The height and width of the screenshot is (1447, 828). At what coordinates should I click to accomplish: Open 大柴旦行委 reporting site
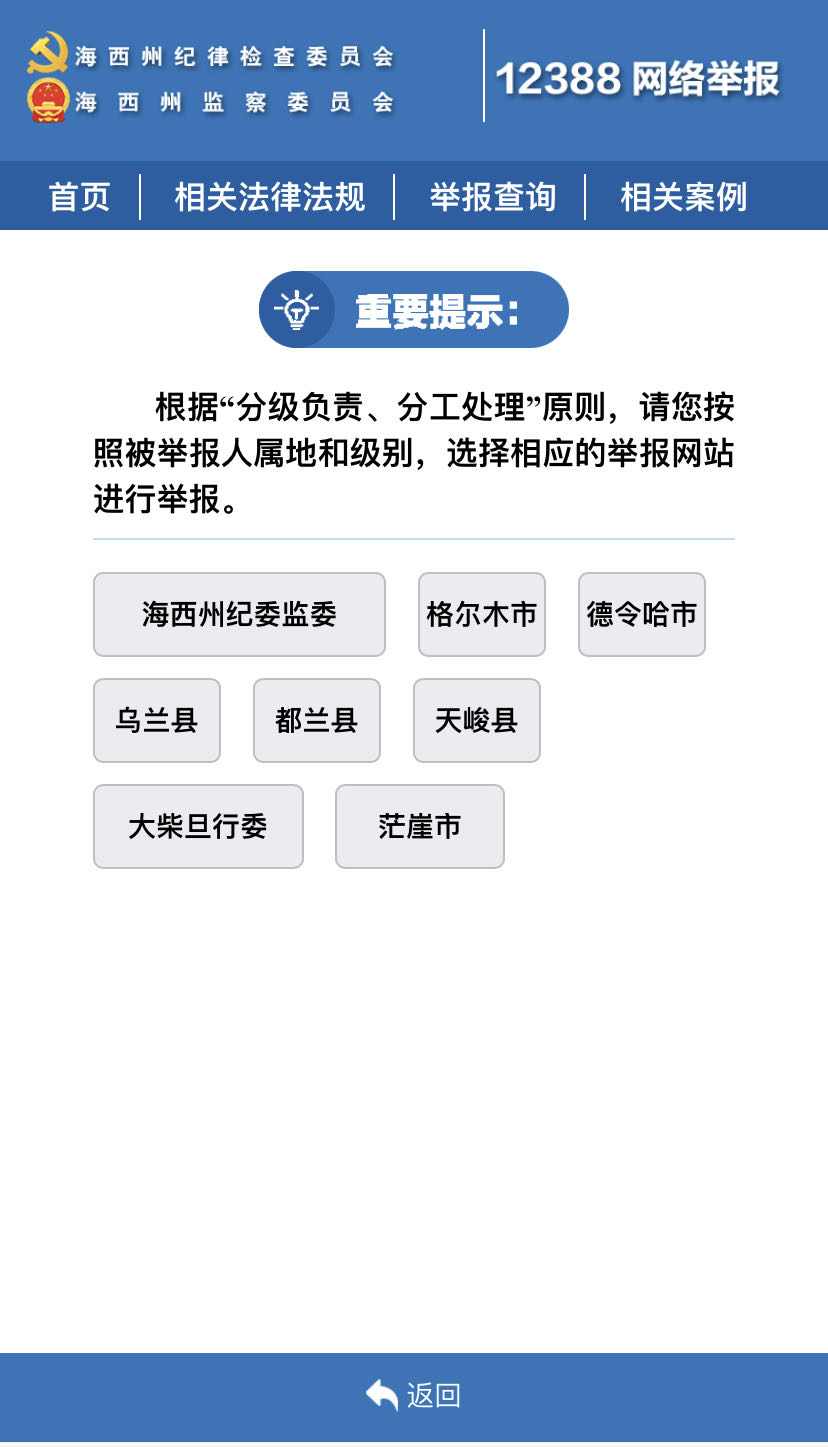coord(198,826)
